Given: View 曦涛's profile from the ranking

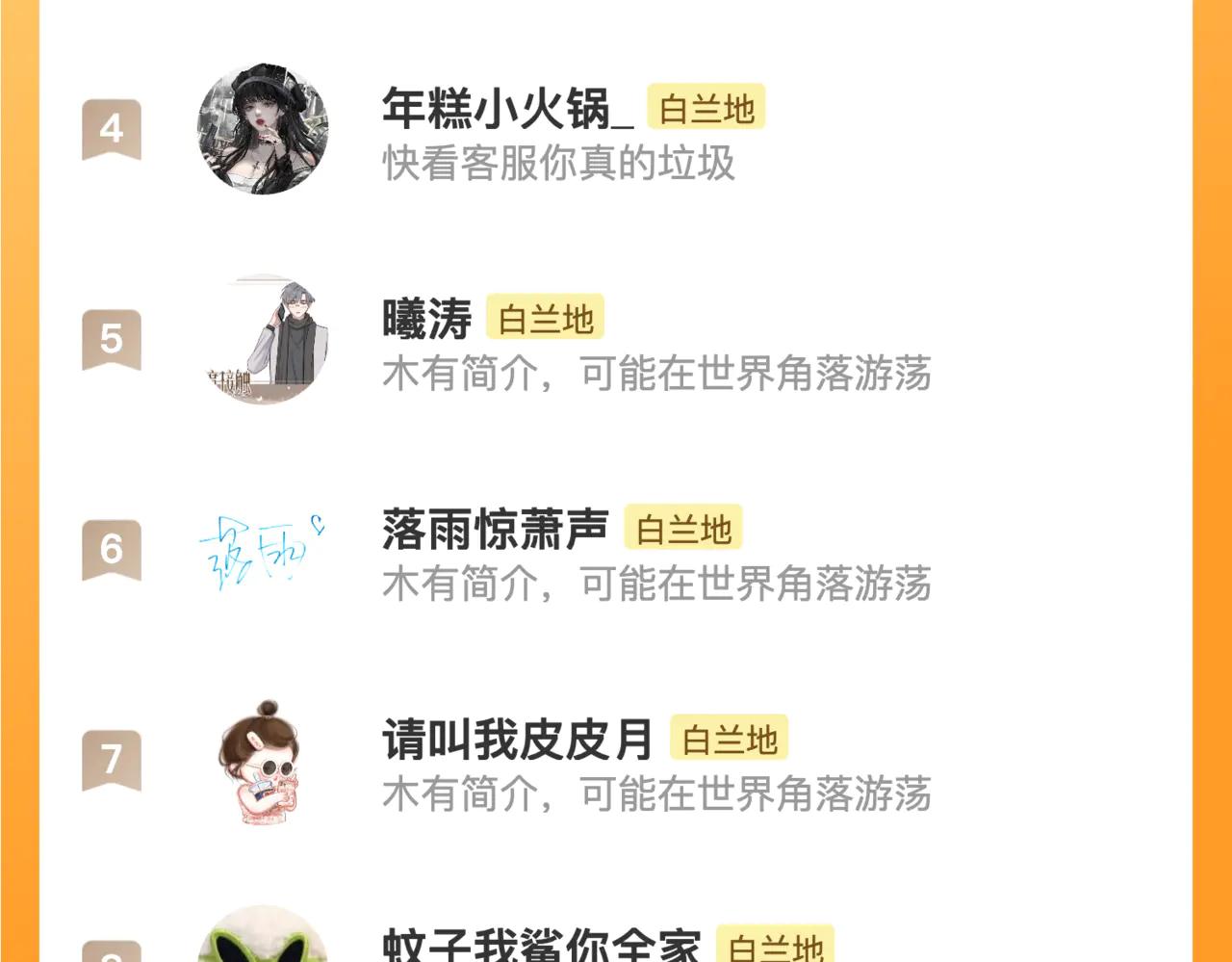Looking at the screenshot, I should click(427, 319).
